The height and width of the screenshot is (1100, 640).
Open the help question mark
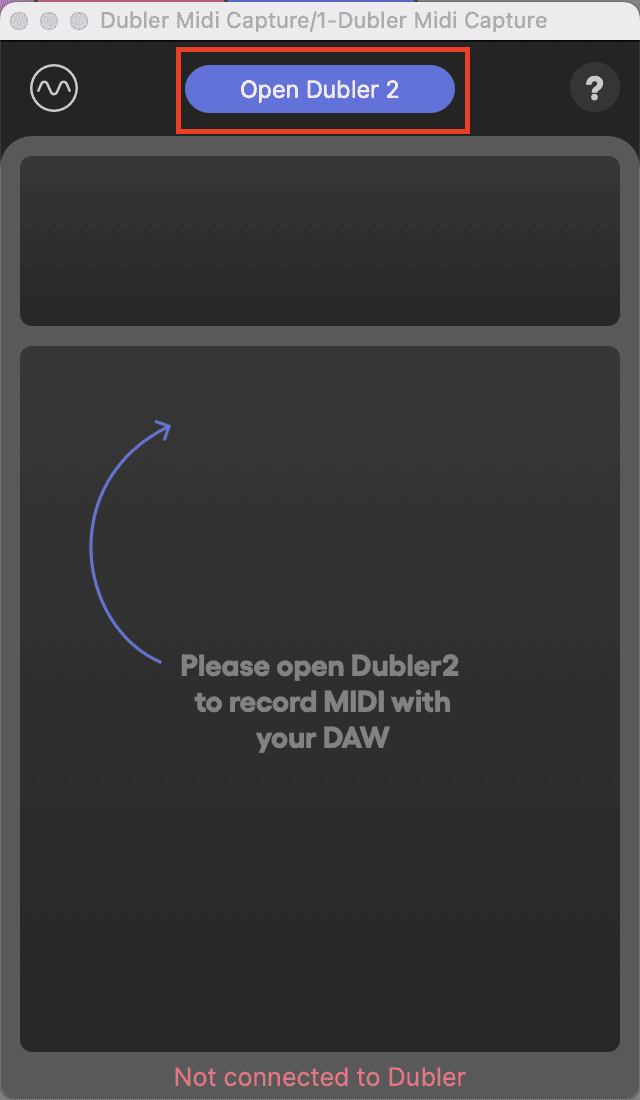pyautogui.click(x=594, y=90)
